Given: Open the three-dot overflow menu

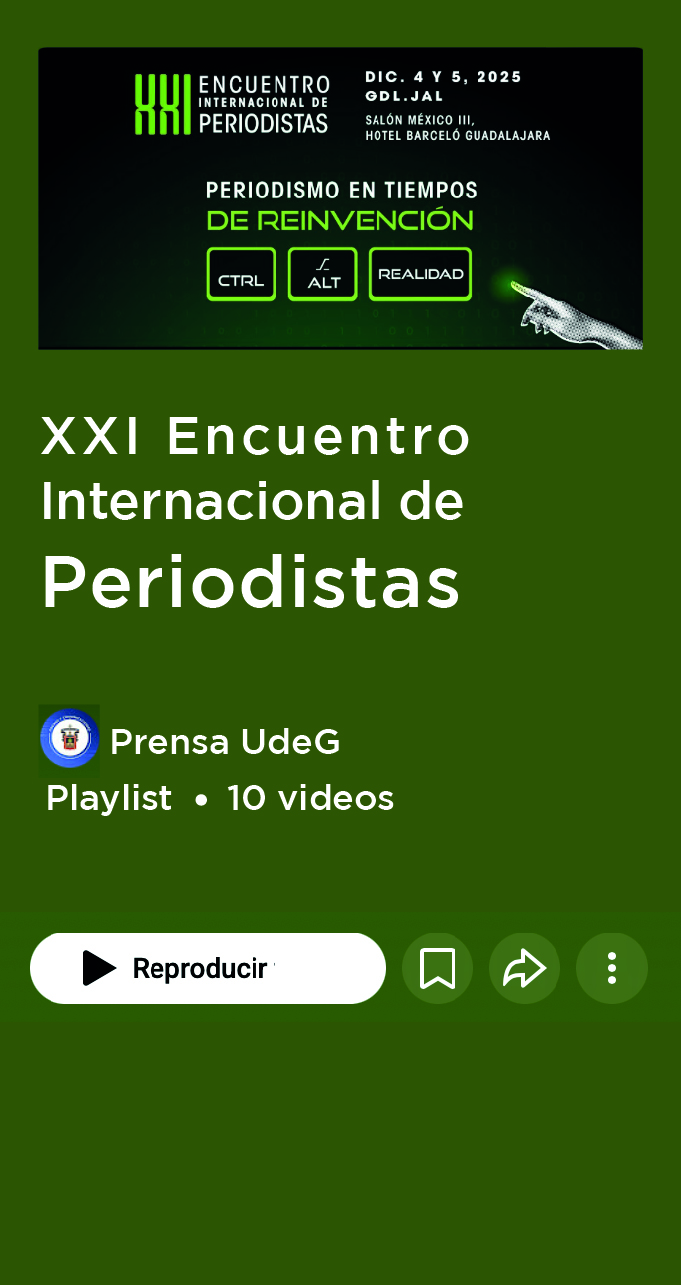Looking at the screenshot, I should [x=611, y=968].
